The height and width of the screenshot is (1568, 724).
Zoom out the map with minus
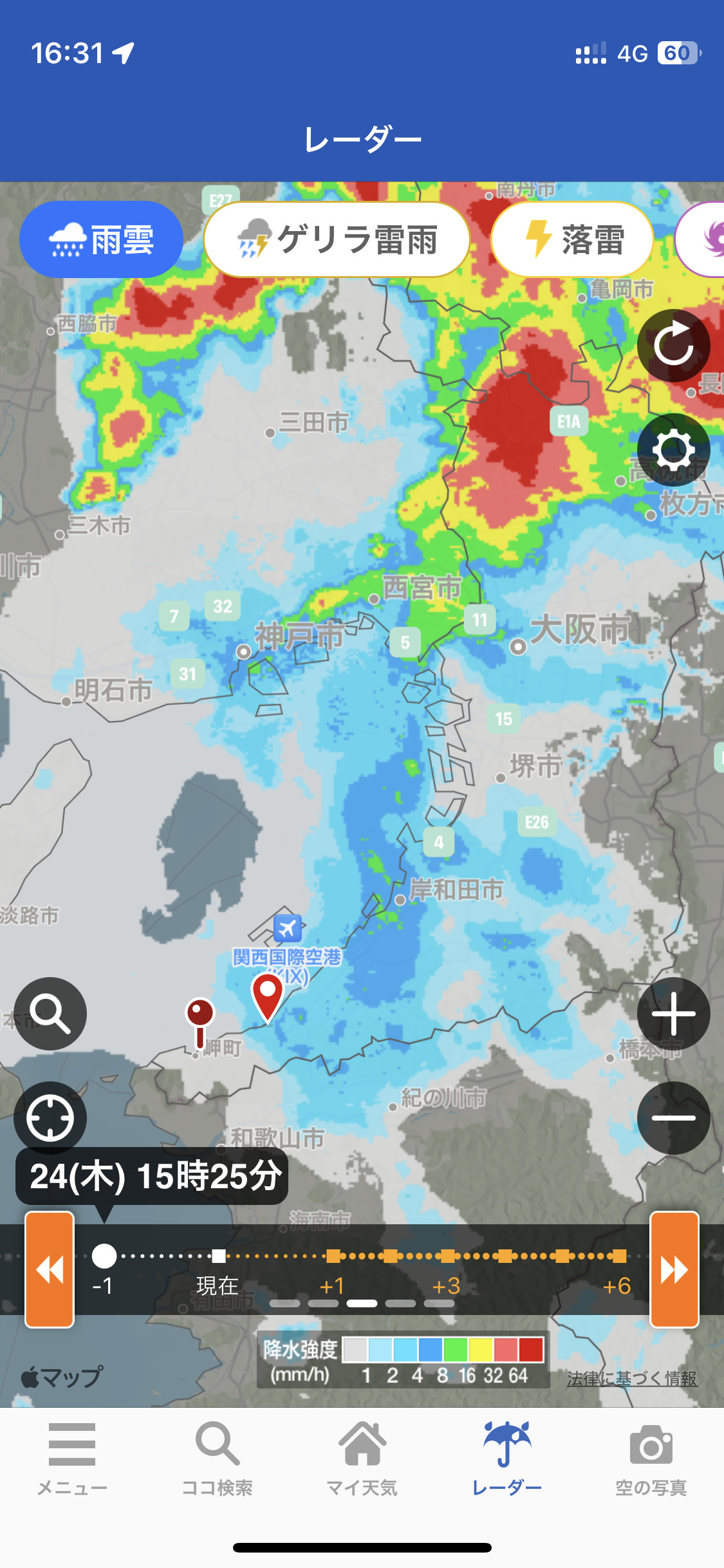click(x=674, y=1118)
